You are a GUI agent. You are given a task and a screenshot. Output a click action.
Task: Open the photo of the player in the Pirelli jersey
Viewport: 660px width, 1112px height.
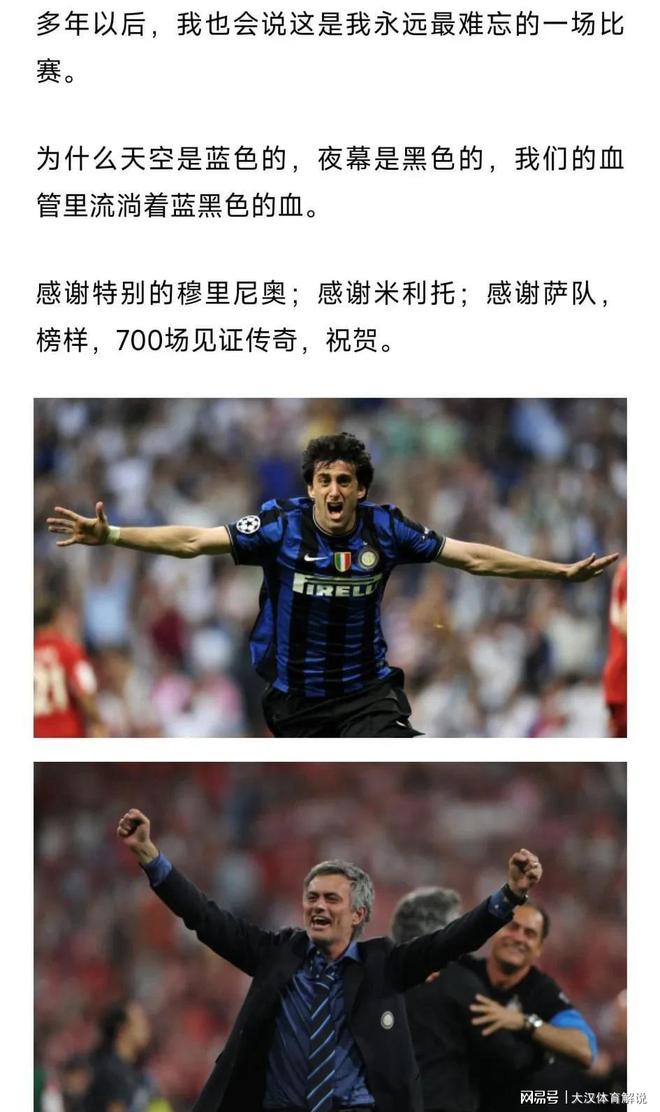point(330,567)
